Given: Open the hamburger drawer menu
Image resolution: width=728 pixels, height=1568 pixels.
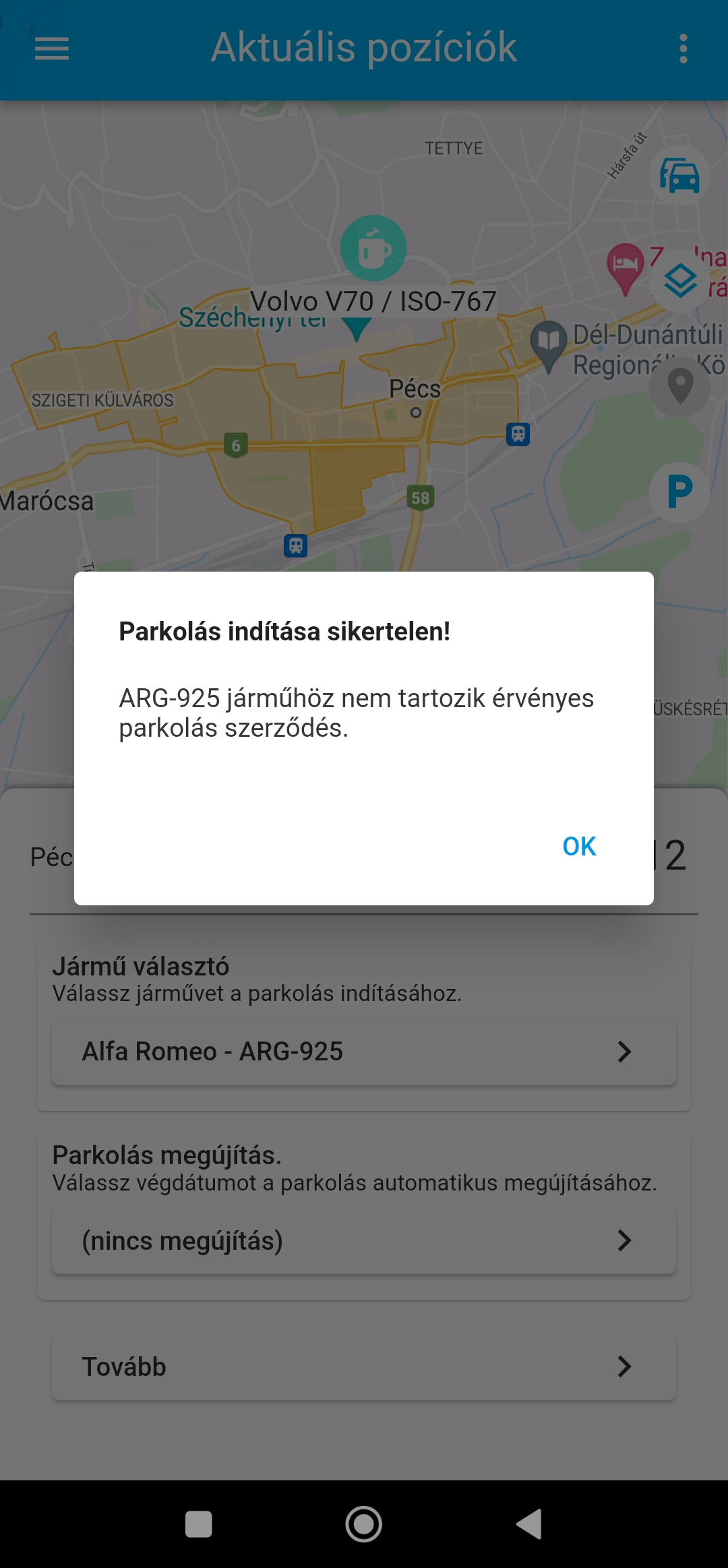Looking at the screenshot, I should (x=52, y=49).
